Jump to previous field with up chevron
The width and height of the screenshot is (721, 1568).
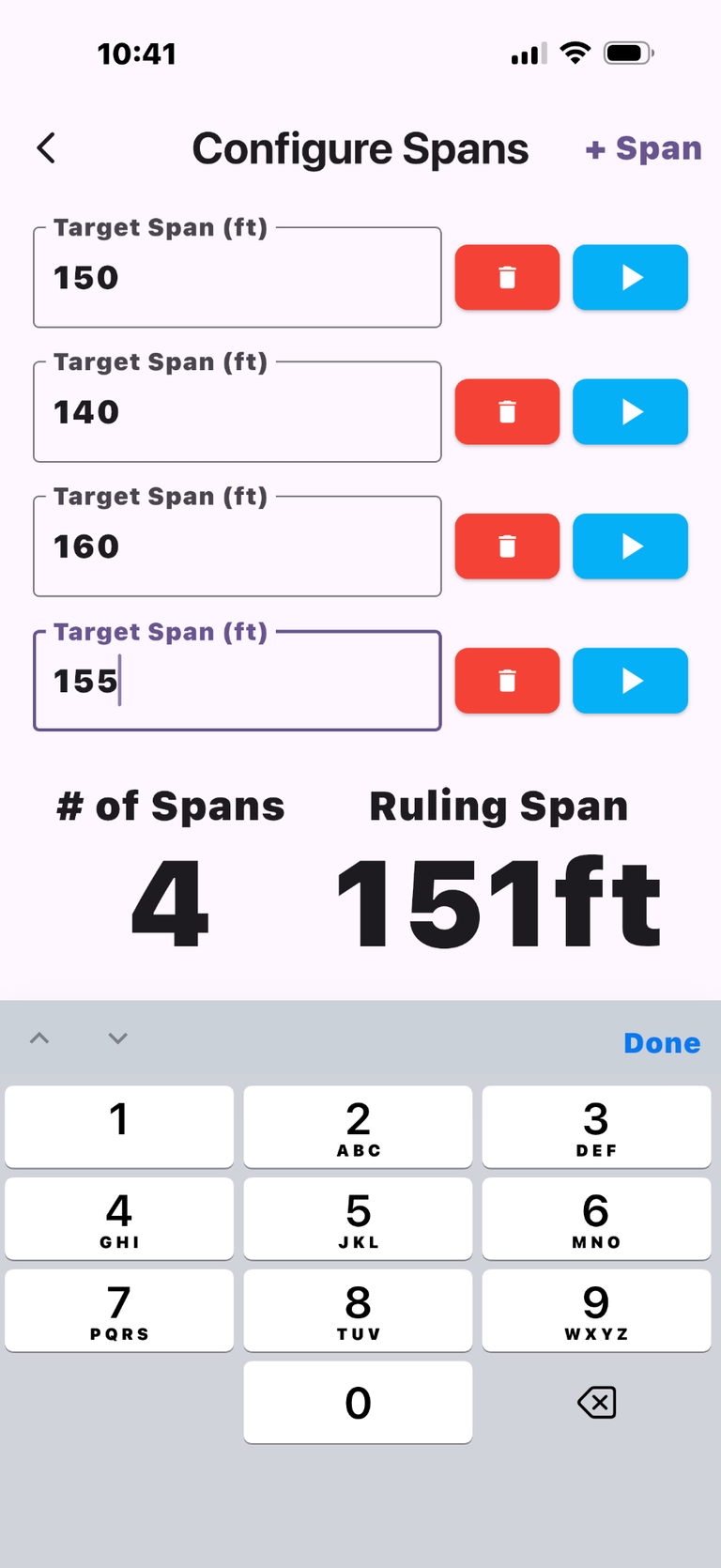[39, 1038]
